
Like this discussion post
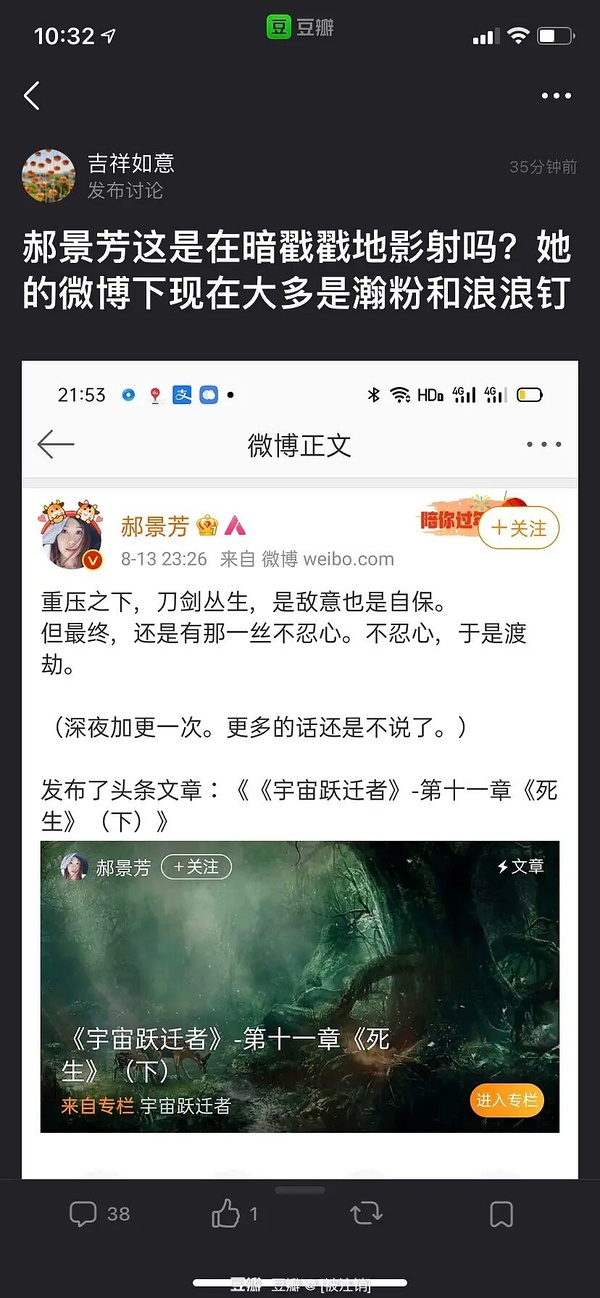pos(234,1214)
